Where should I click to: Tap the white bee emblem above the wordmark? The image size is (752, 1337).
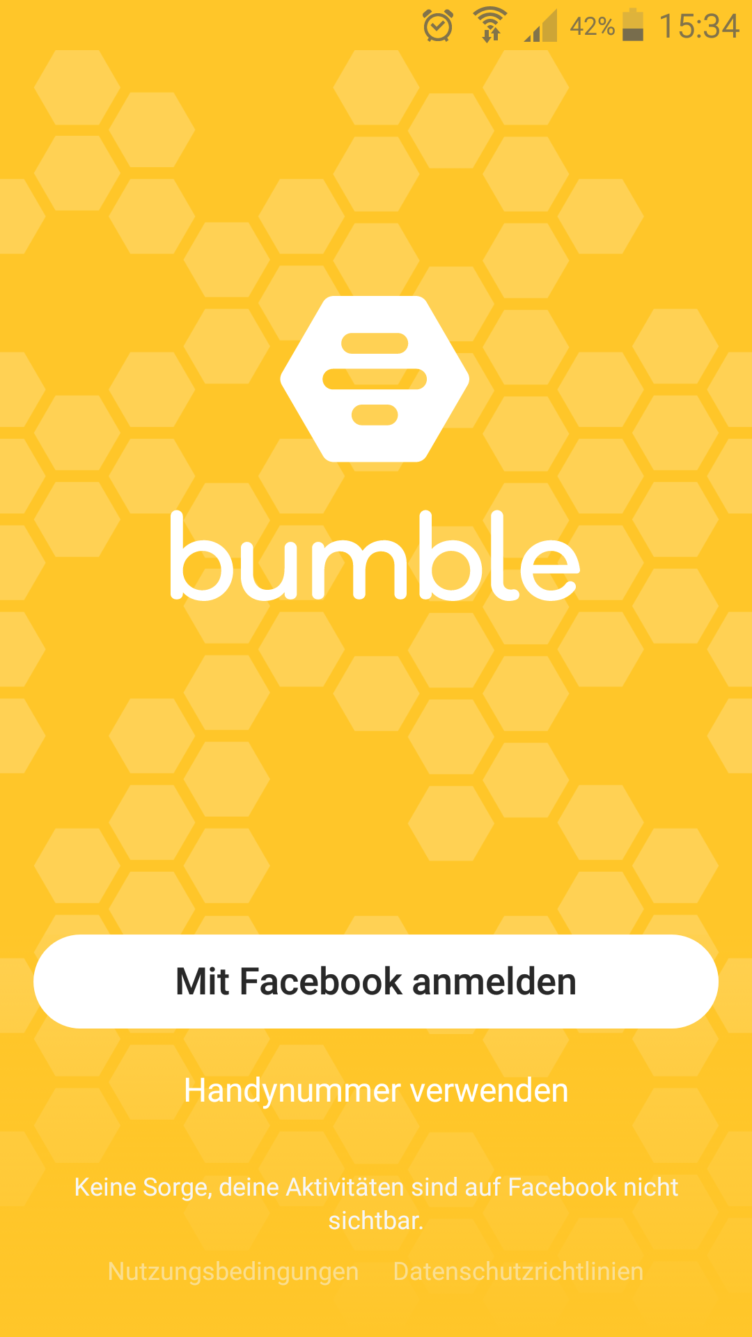(x=375, y=378)
